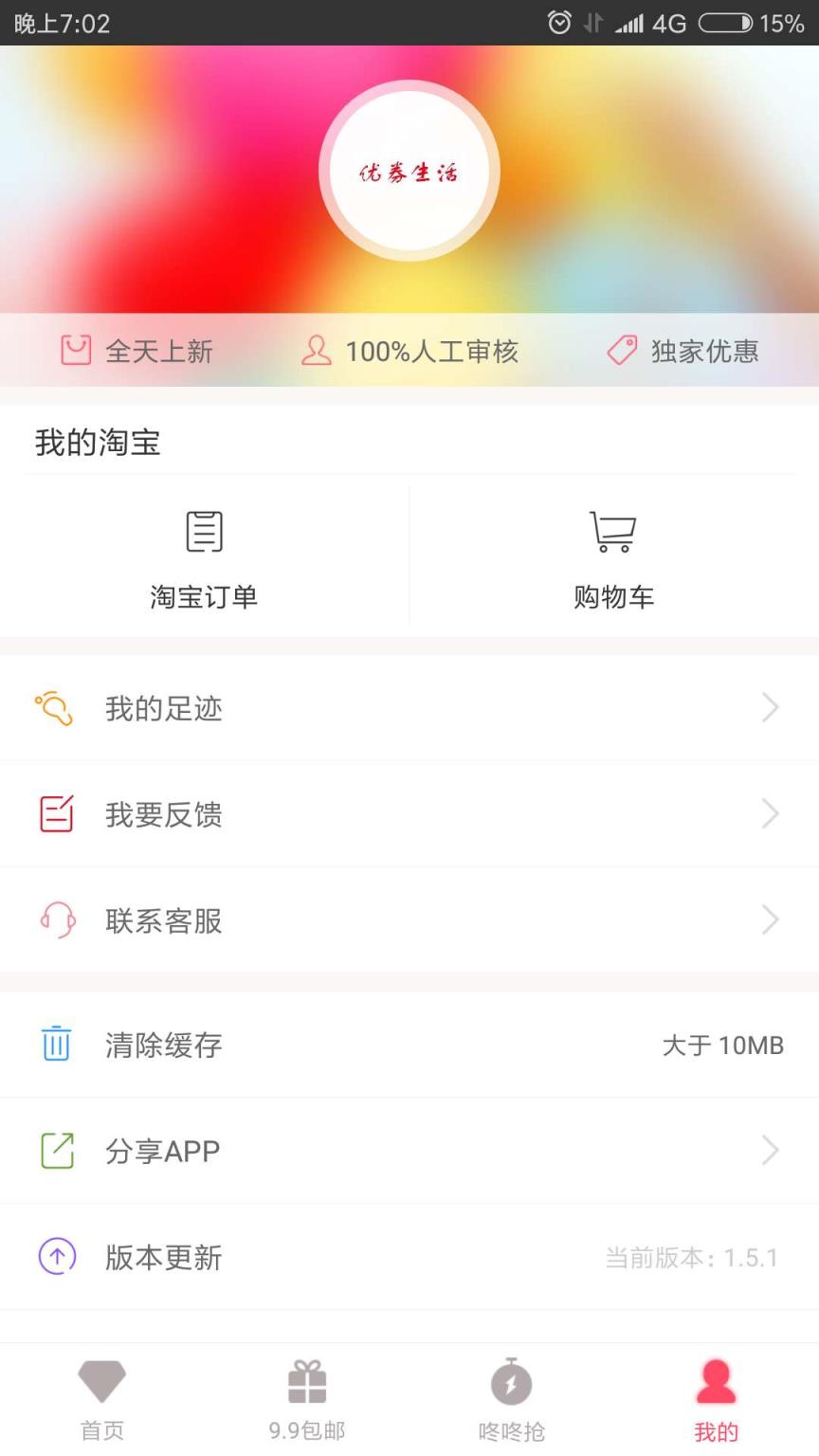The image size is (819, 1456).
Task: Click the 版本更新 upload arrow icon
Action: click(57, 1257)
